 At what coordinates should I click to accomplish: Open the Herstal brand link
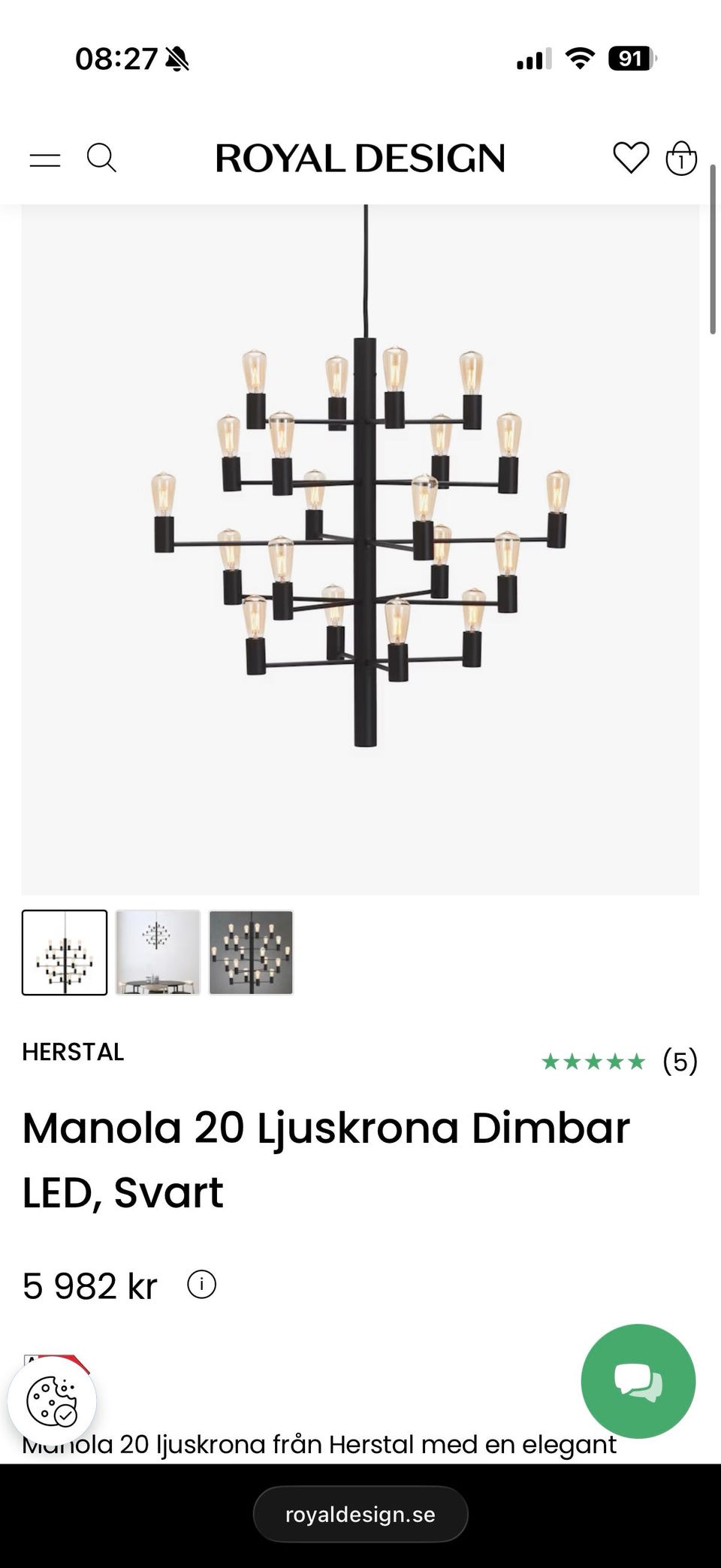coord(73,1052)
